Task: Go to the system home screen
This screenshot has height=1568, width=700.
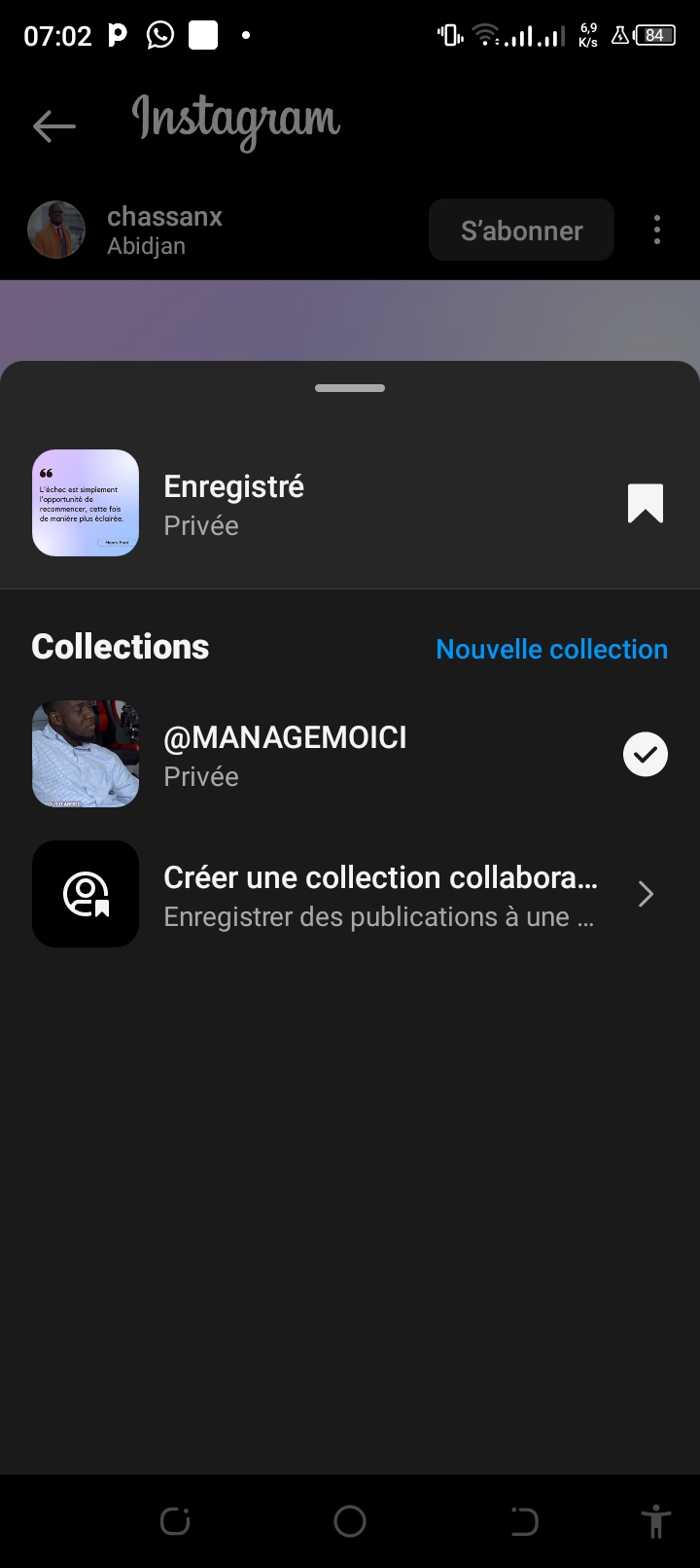Action: pyautogui.click(x=350, y=1521)
